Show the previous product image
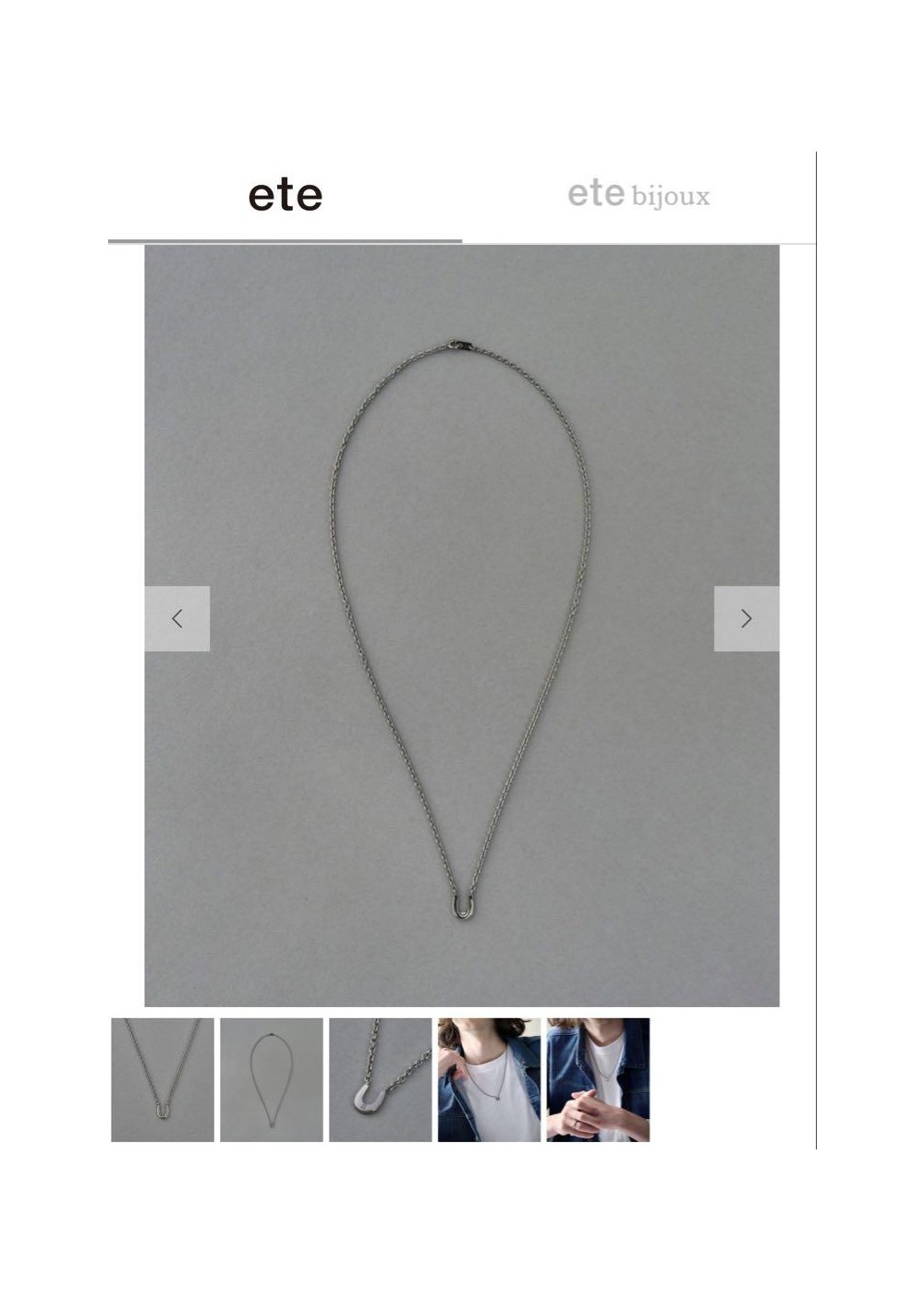This screenshot has height=1301, width=924. point(177,619)
